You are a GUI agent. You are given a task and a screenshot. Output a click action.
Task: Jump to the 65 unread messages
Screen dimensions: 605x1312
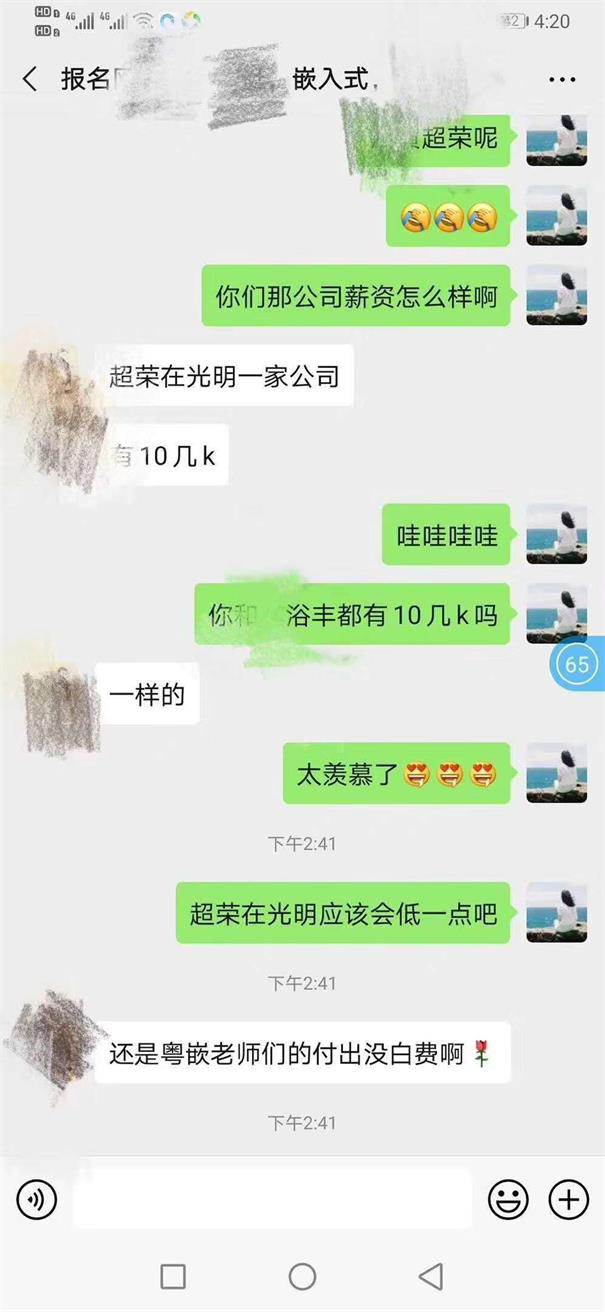pos(577,664)
